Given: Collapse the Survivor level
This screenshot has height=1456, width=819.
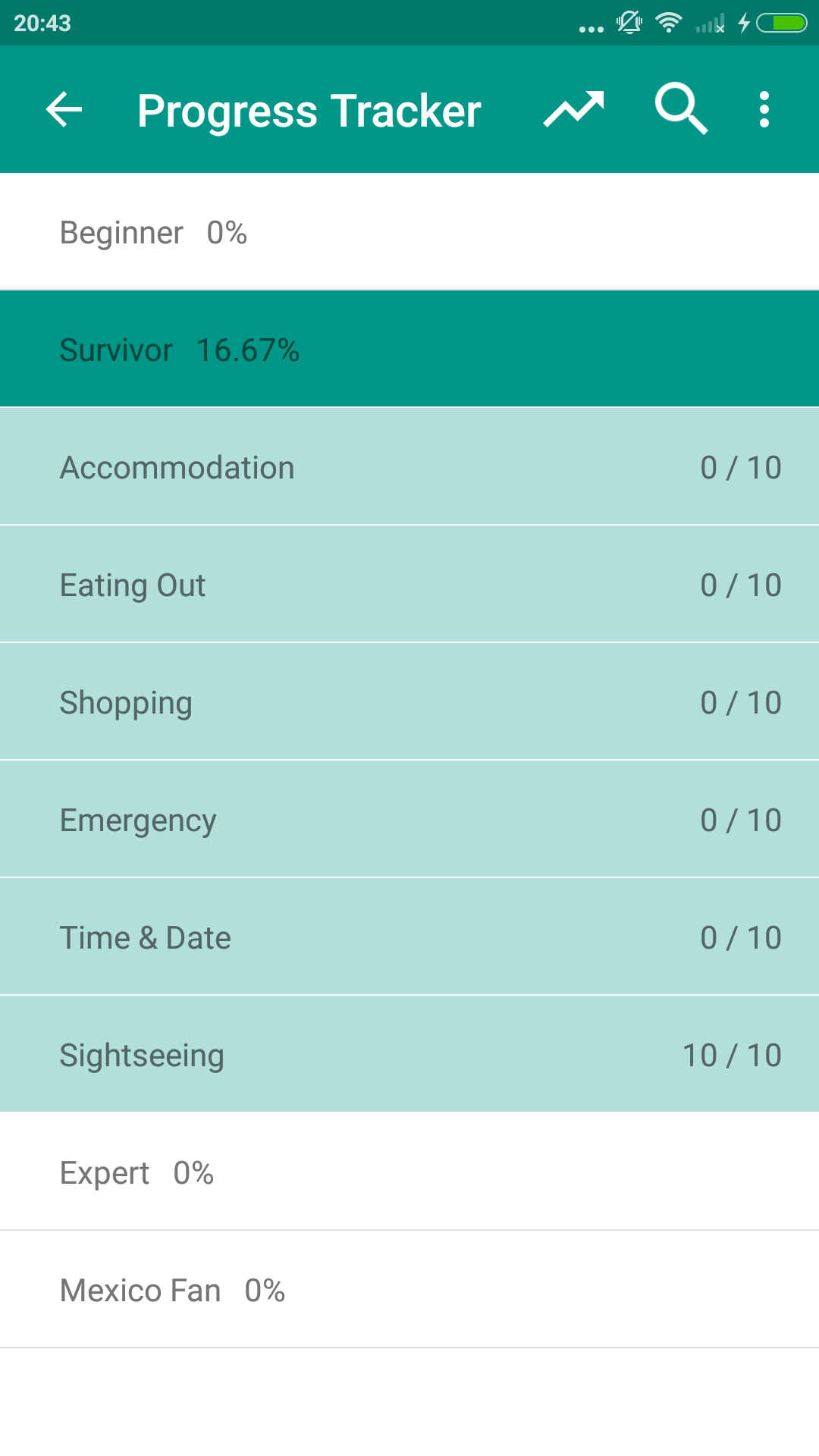Looking at the screenshot, I should pos(409,350).
